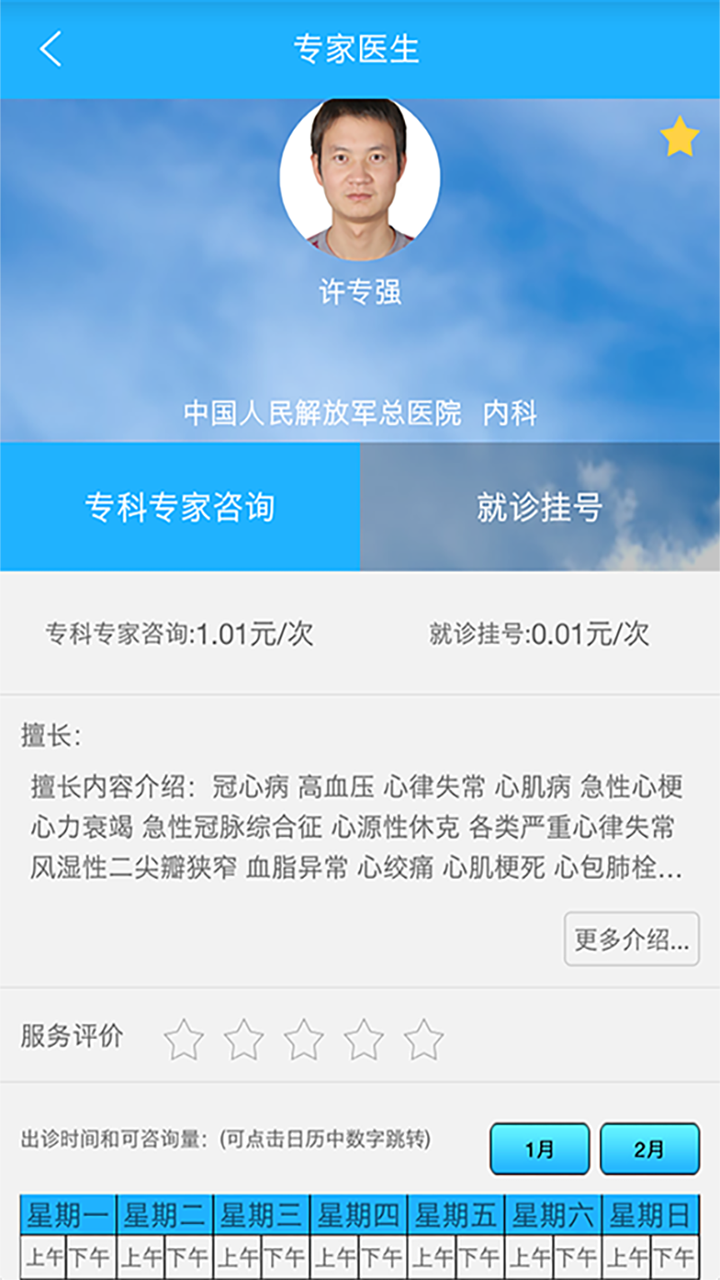Screen dimensions: 720x1280
Task: Jump to January with the 1月 button
Action: 538,1148
